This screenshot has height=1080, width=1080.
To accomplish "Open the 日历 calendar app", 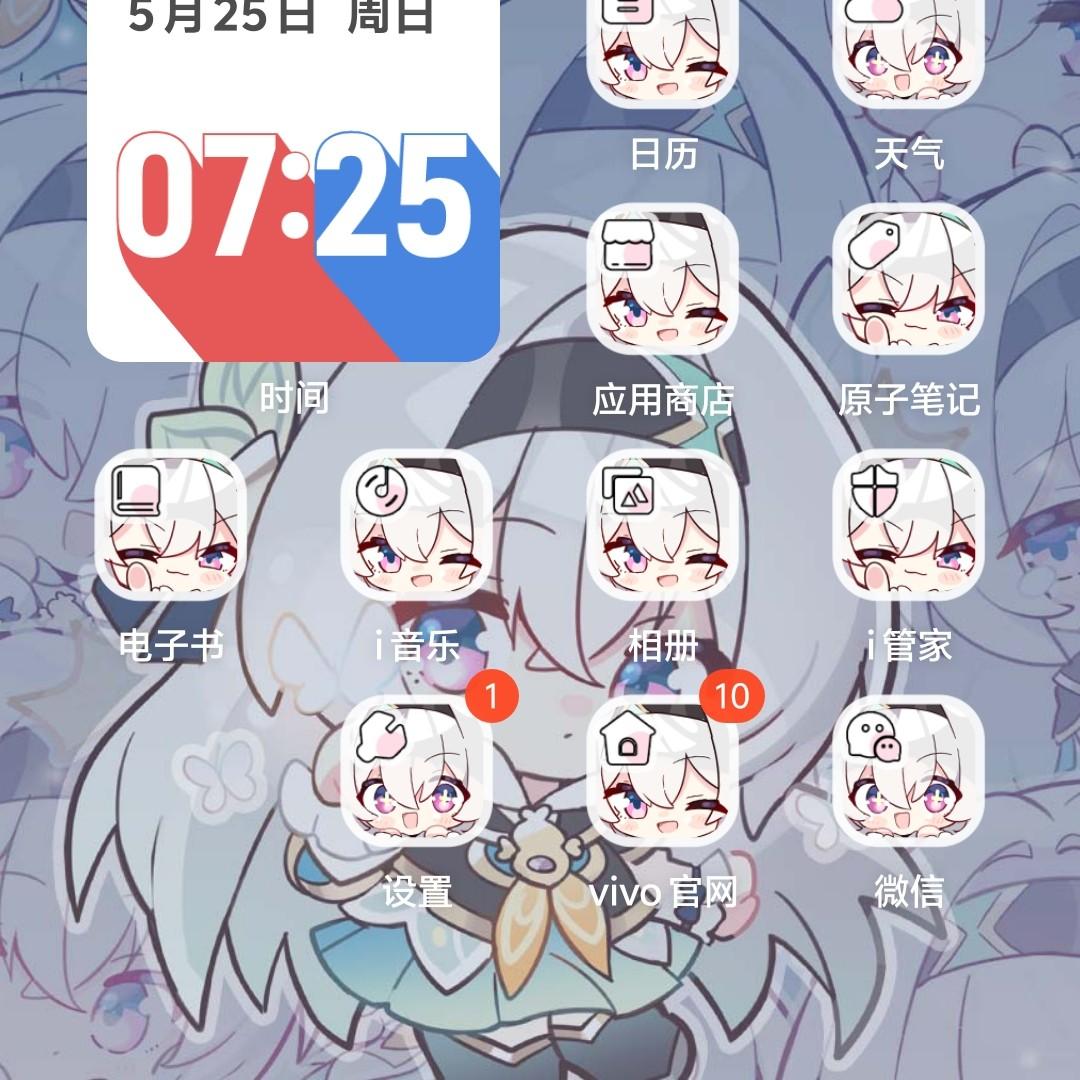I will tap(662, 50).
